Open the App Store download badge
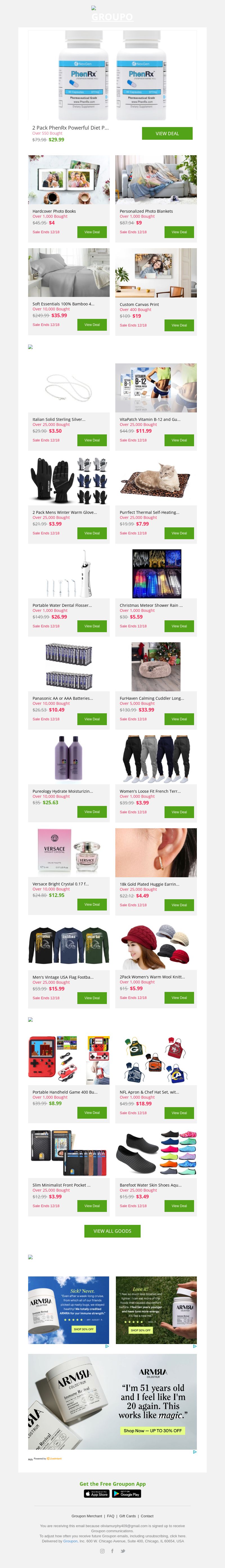 96,1494
